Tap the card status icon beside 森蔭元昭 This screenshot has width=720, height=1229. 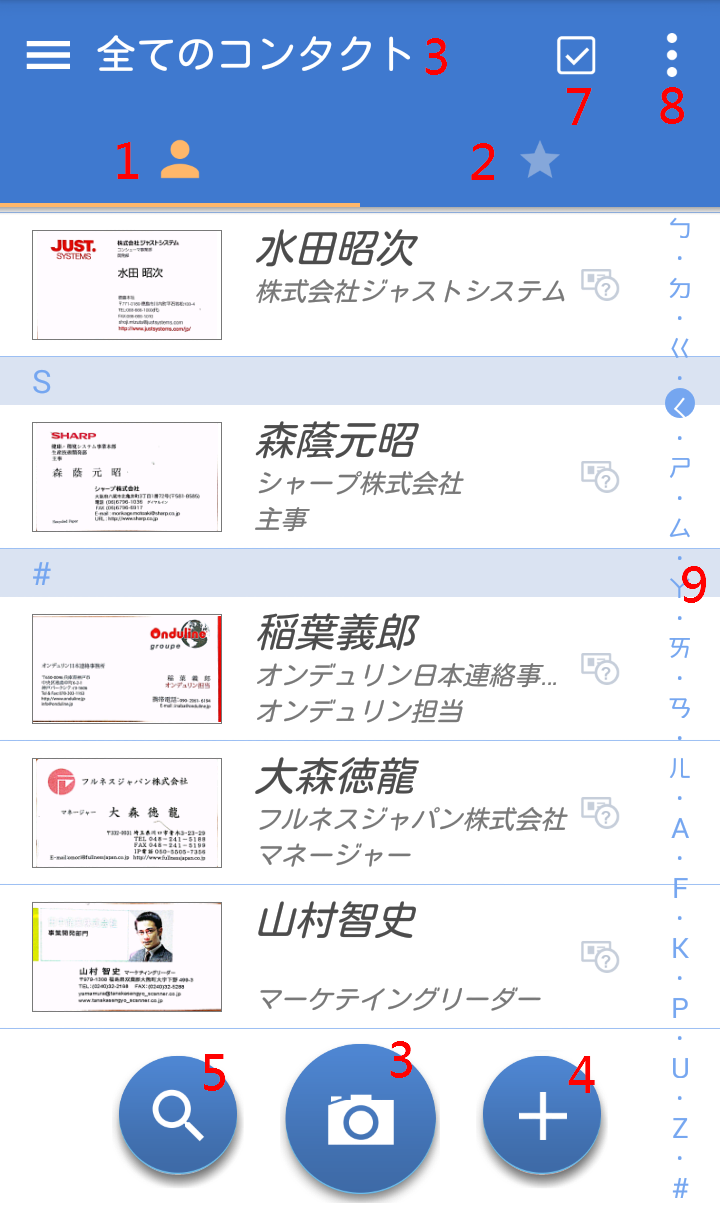600,477
